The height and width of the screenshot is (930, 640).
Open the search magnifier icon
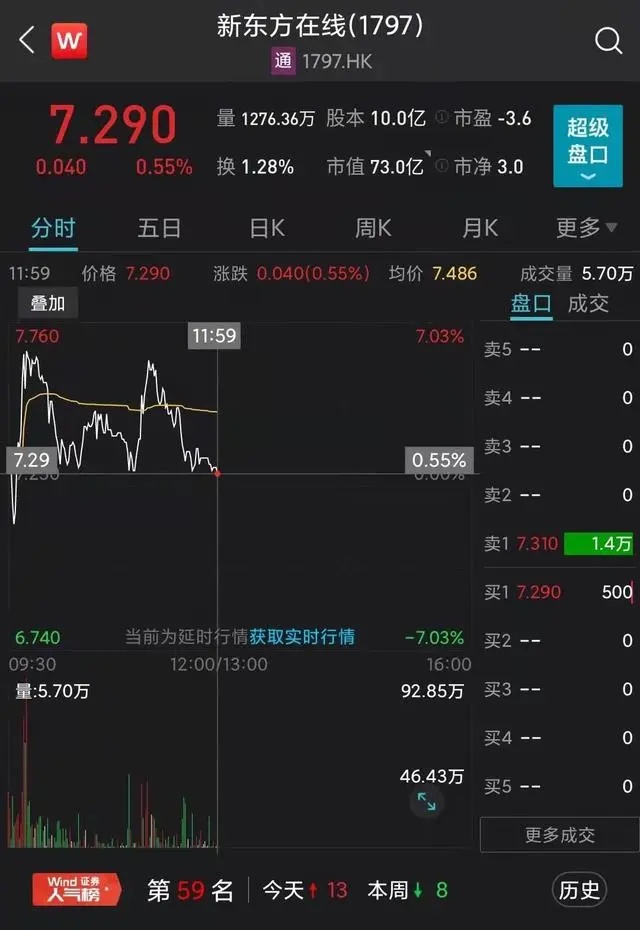click(x=608, y=41)
